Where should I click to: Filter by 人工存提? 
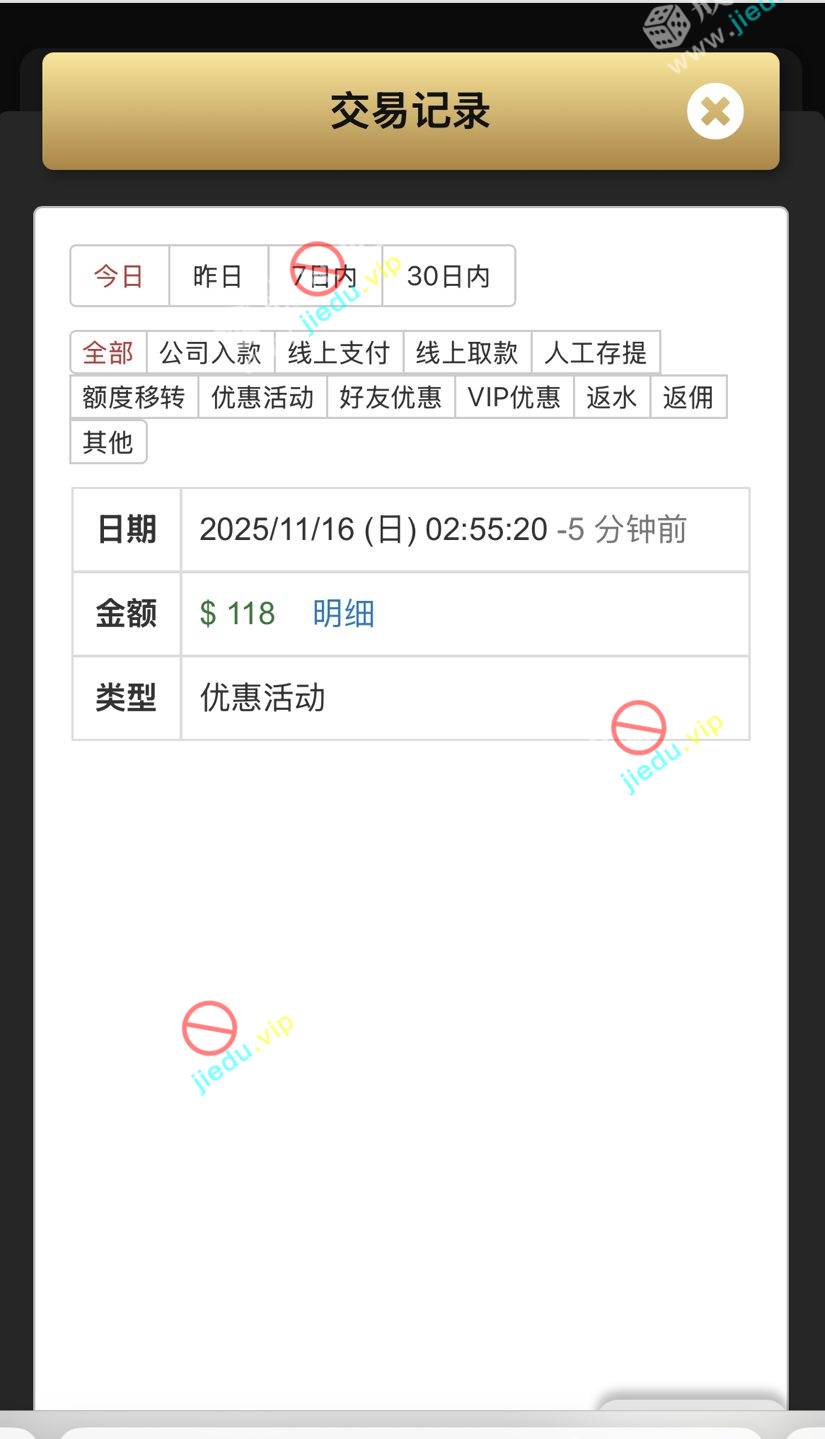coord(595,353)
